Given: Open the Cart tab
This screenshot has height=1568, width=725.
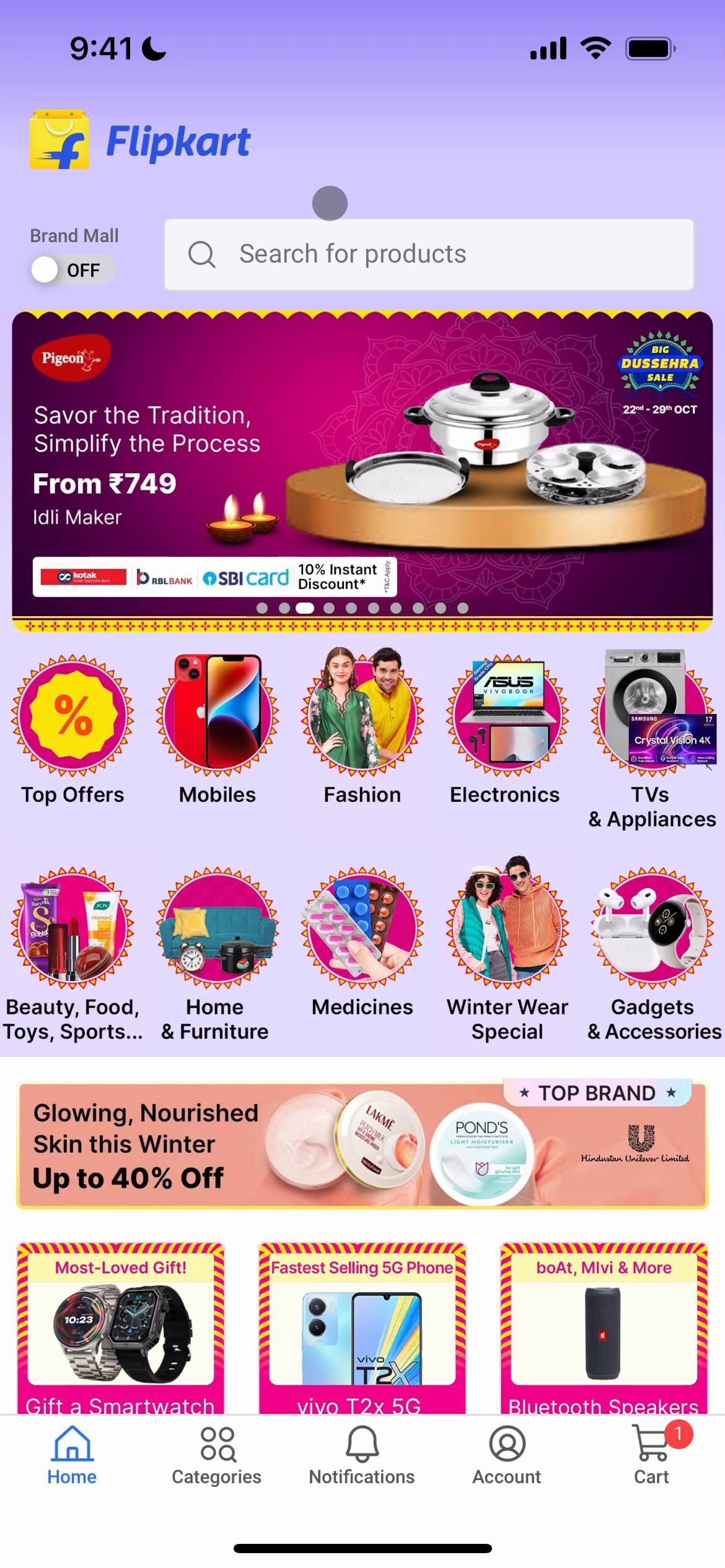Looking at the screenshot, I should pyautogui.click(x=652, y=1455).
